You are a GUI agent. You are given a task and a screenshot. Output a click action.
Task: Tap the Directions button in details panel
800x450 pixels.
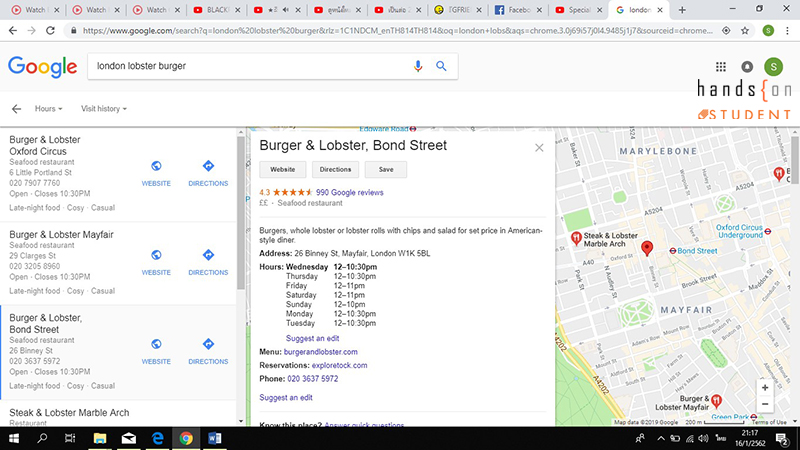point(335,170)
